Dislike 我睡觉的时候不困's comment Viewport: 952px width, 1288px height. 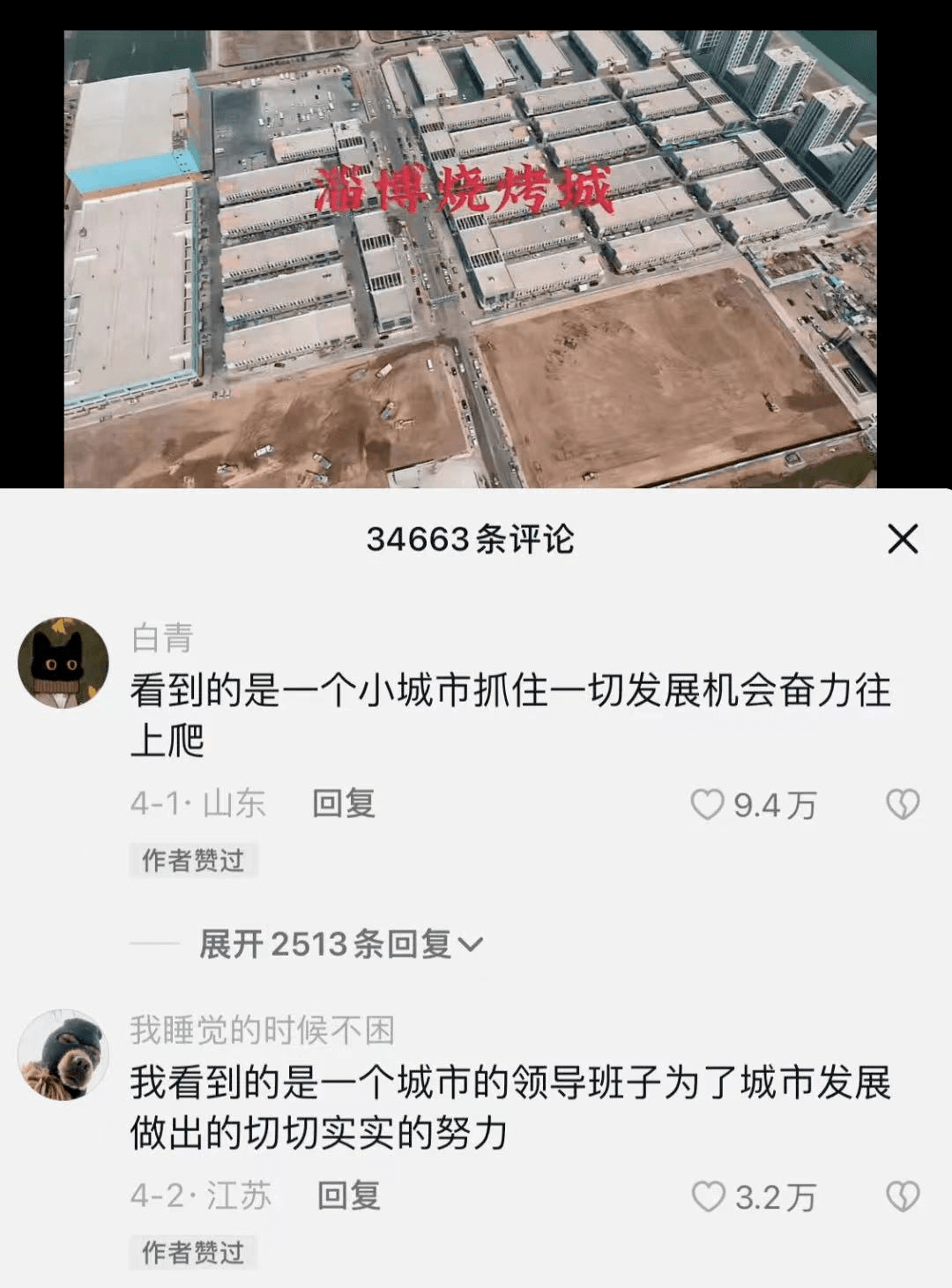[902, 1196]
